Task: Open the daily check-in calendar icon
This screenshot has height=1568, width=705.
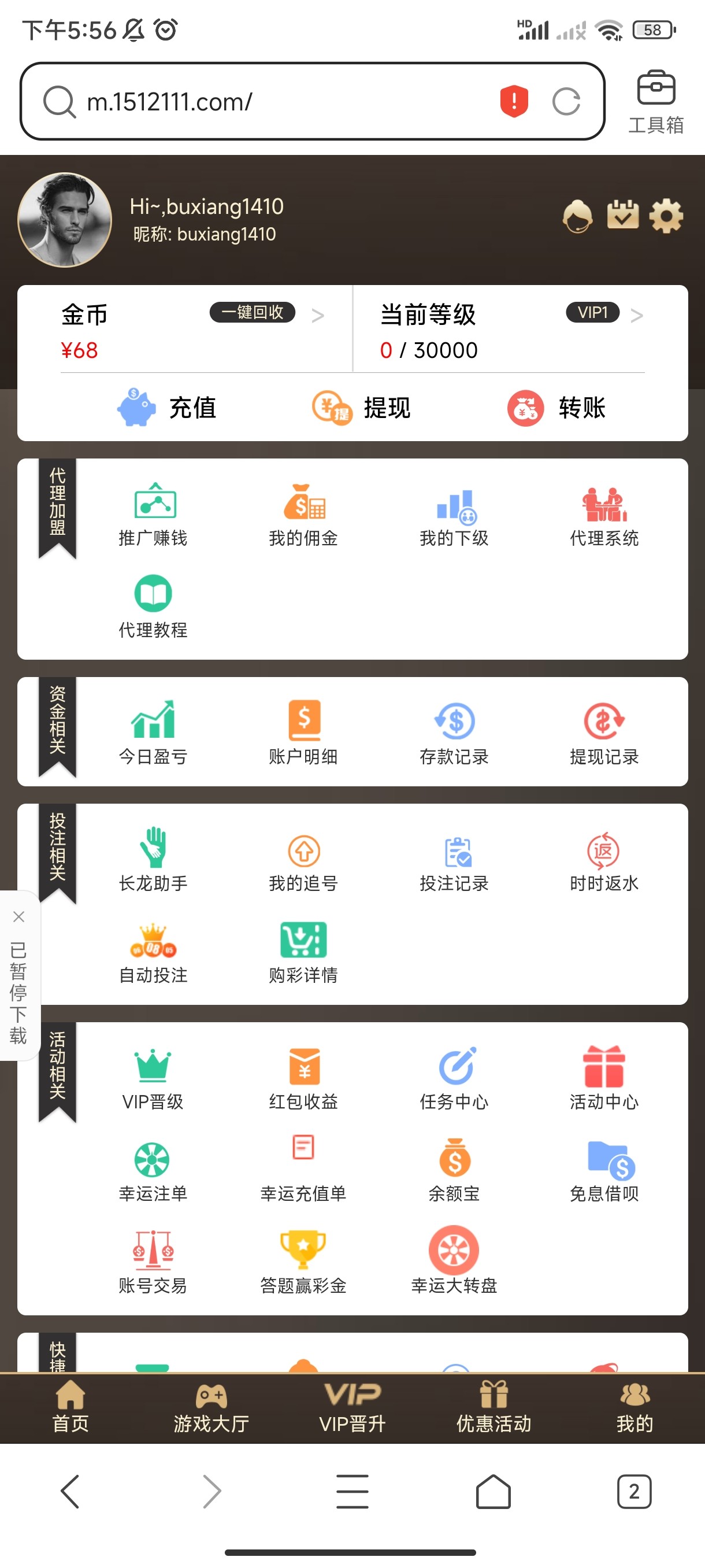Action: (622, 215)
